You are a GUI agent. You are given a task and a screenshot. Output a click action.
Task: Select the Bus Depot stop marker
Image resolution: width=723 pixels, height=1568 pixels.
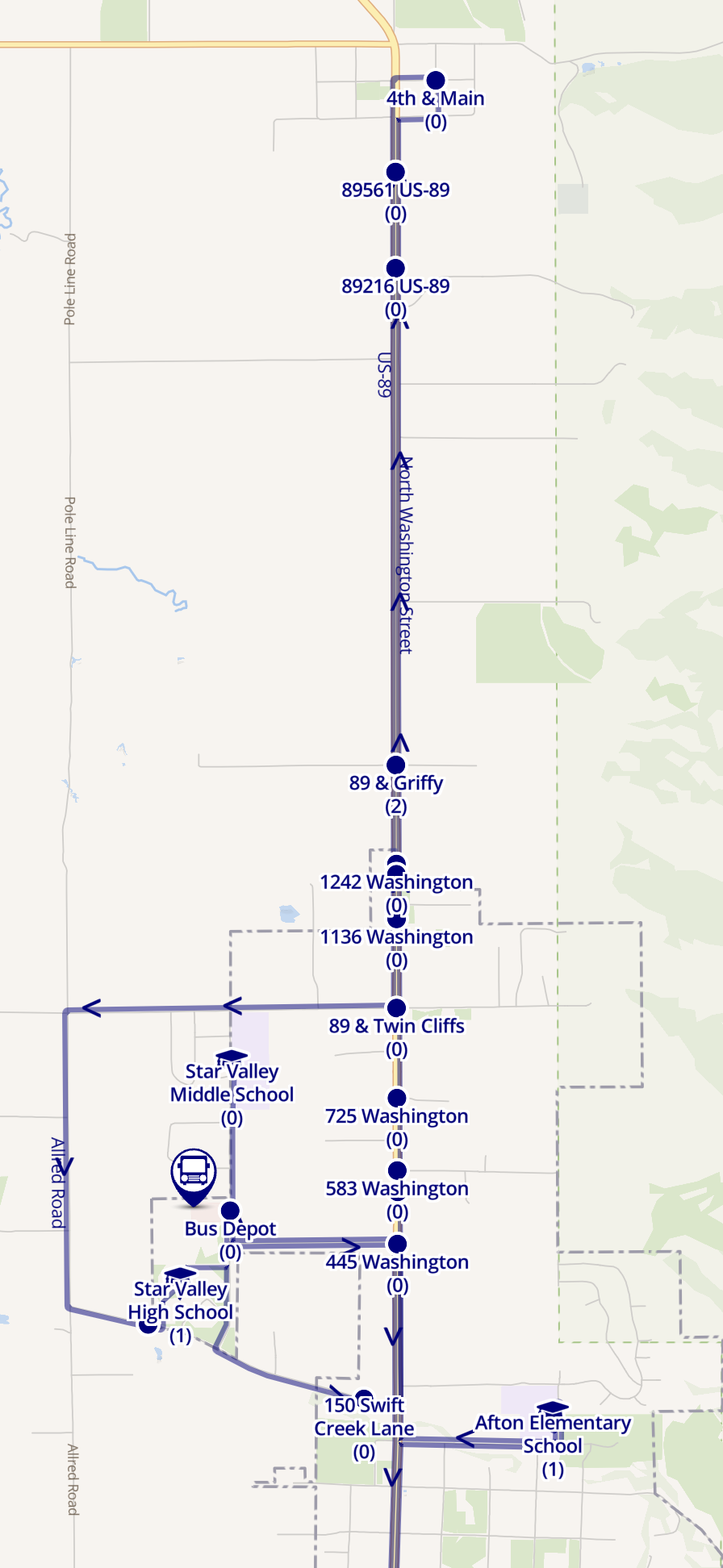[x=230, y=1211]
